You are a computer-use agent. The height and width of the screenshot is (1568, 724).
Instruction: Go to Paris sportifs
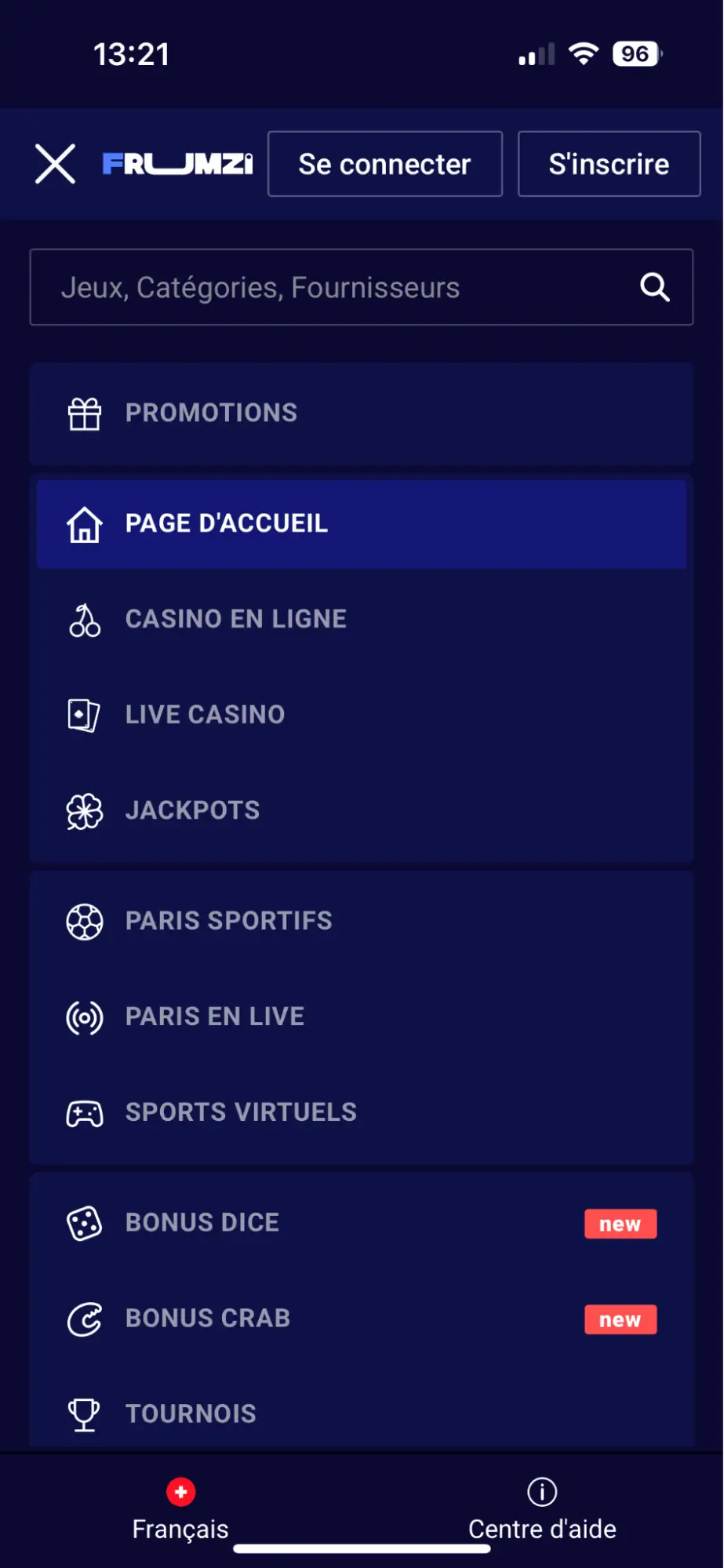tap(361, 921)
